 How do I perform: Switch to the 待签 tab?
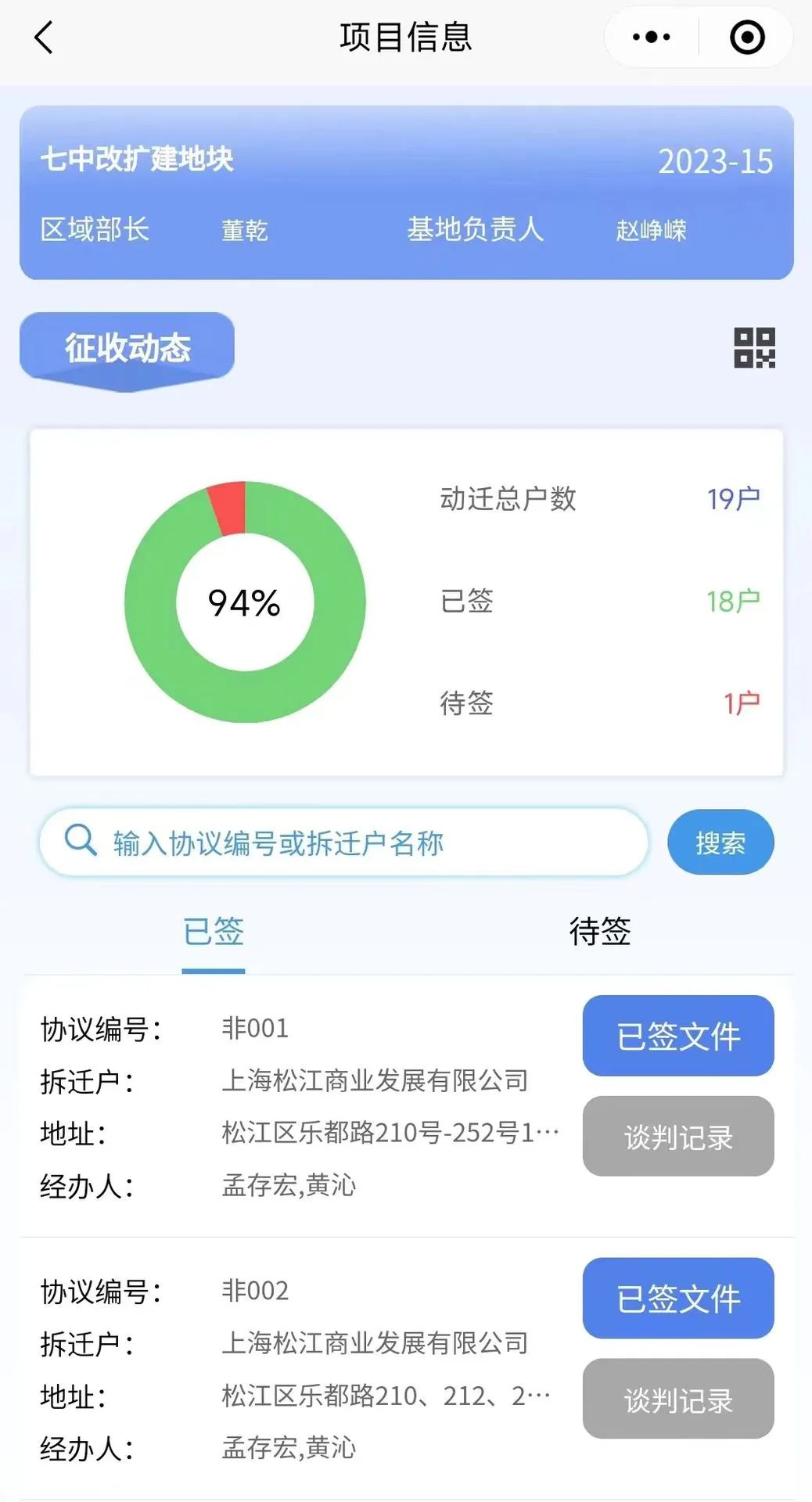pos(599,932)
